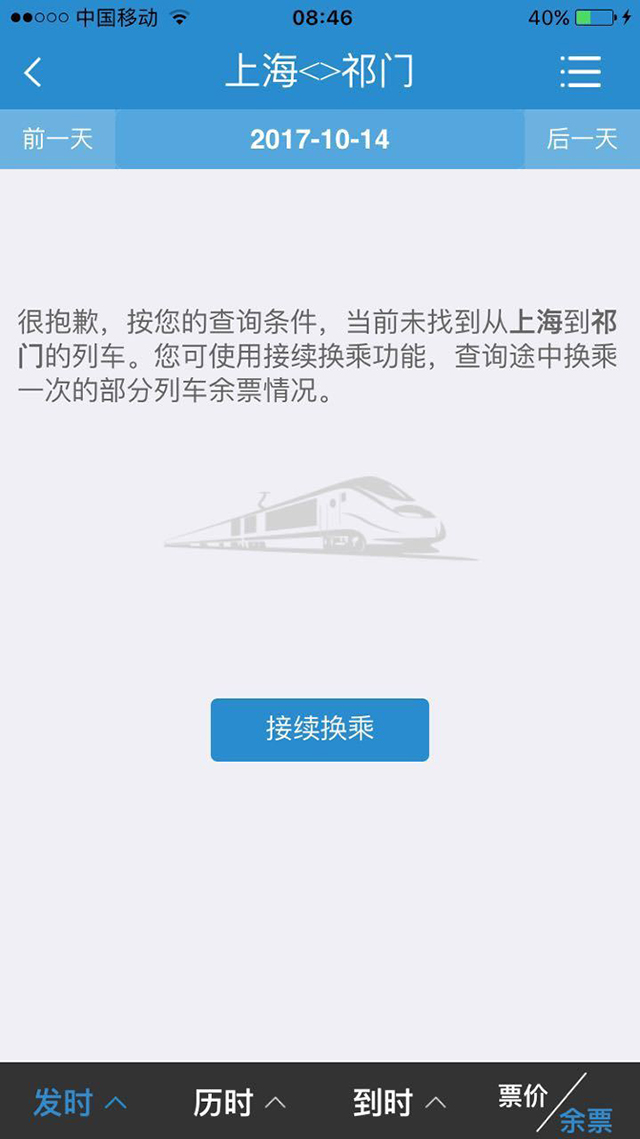Go to previous day 前一天
The width and height of the screenshot is (640, 1139).
click(x=57, y=139)
